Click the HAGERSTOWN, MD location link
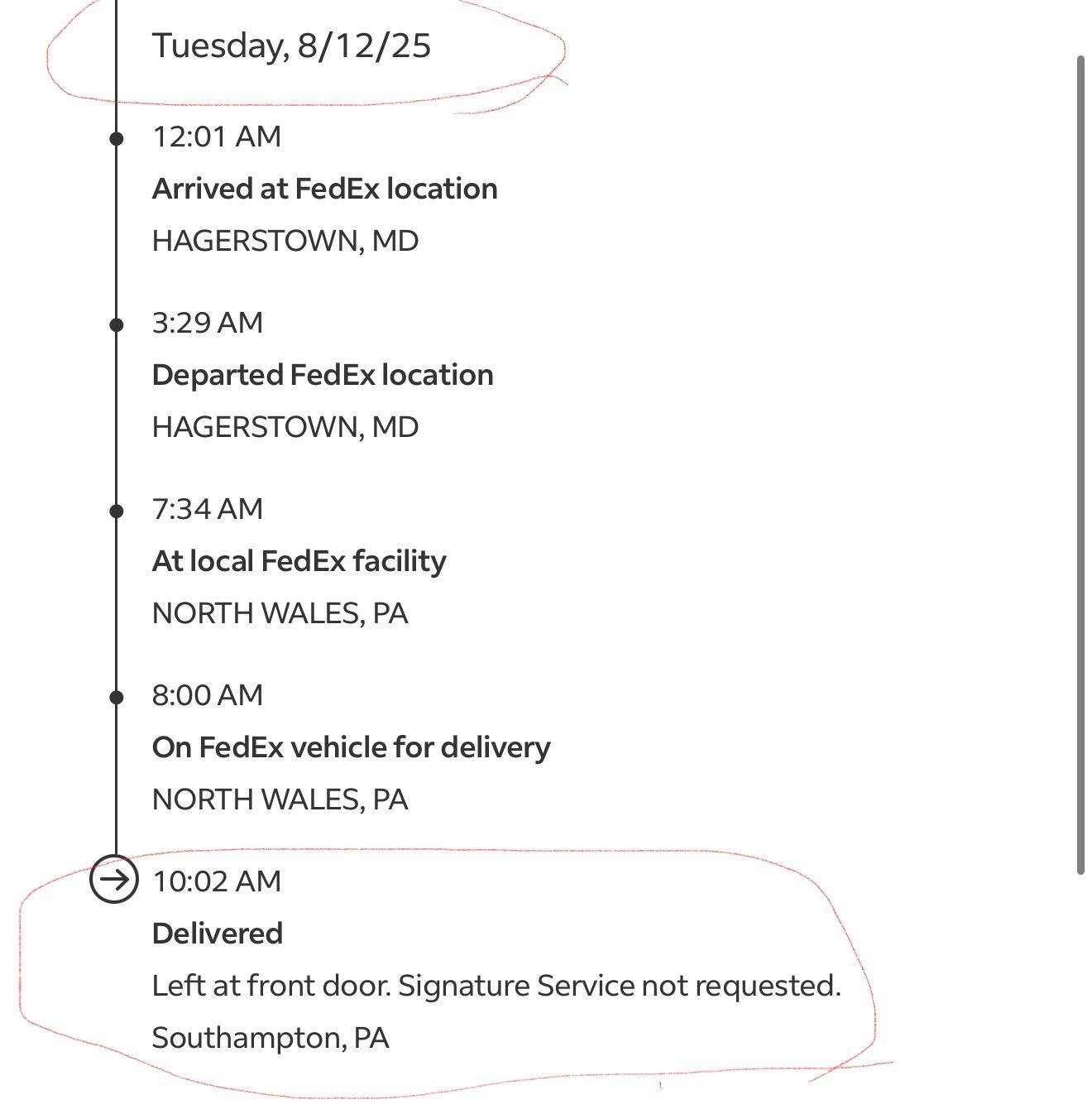1092x1114 pixels. click(x=285, y=239)
